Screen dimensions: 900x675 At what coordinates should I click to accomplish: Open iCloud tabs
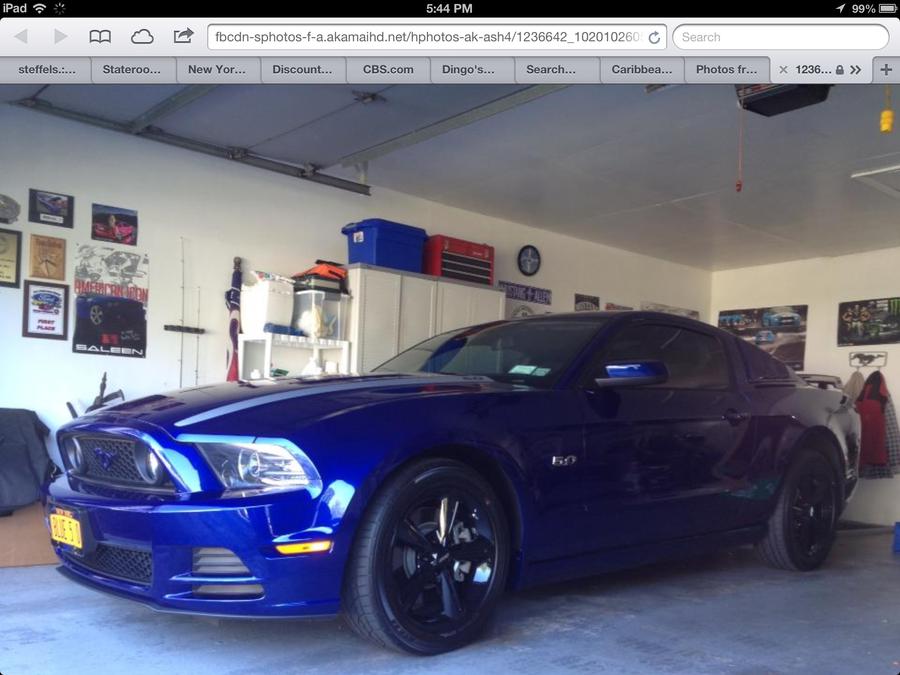pos(142,37)
